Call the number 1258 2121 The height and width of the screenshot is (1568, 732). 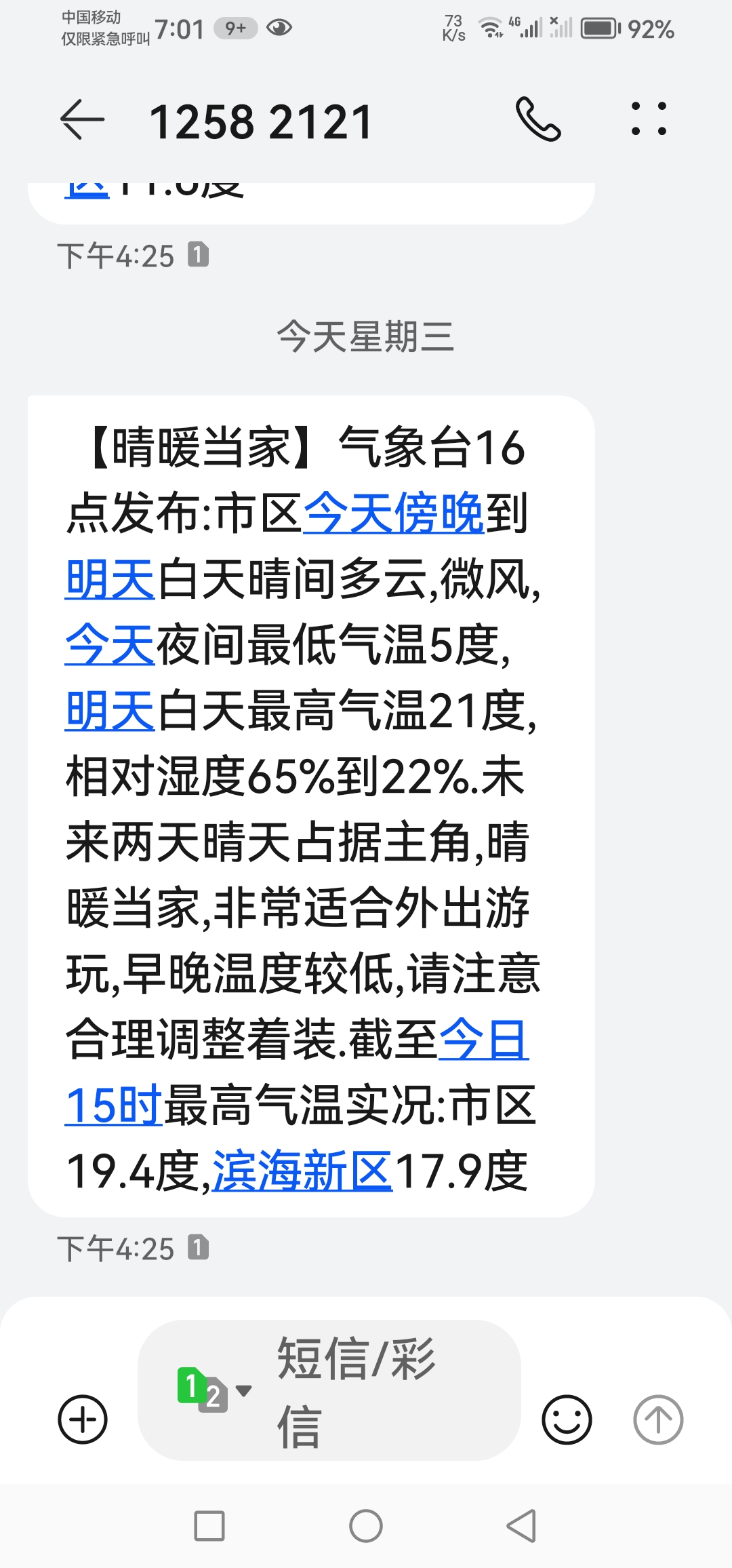coord(538,119)
